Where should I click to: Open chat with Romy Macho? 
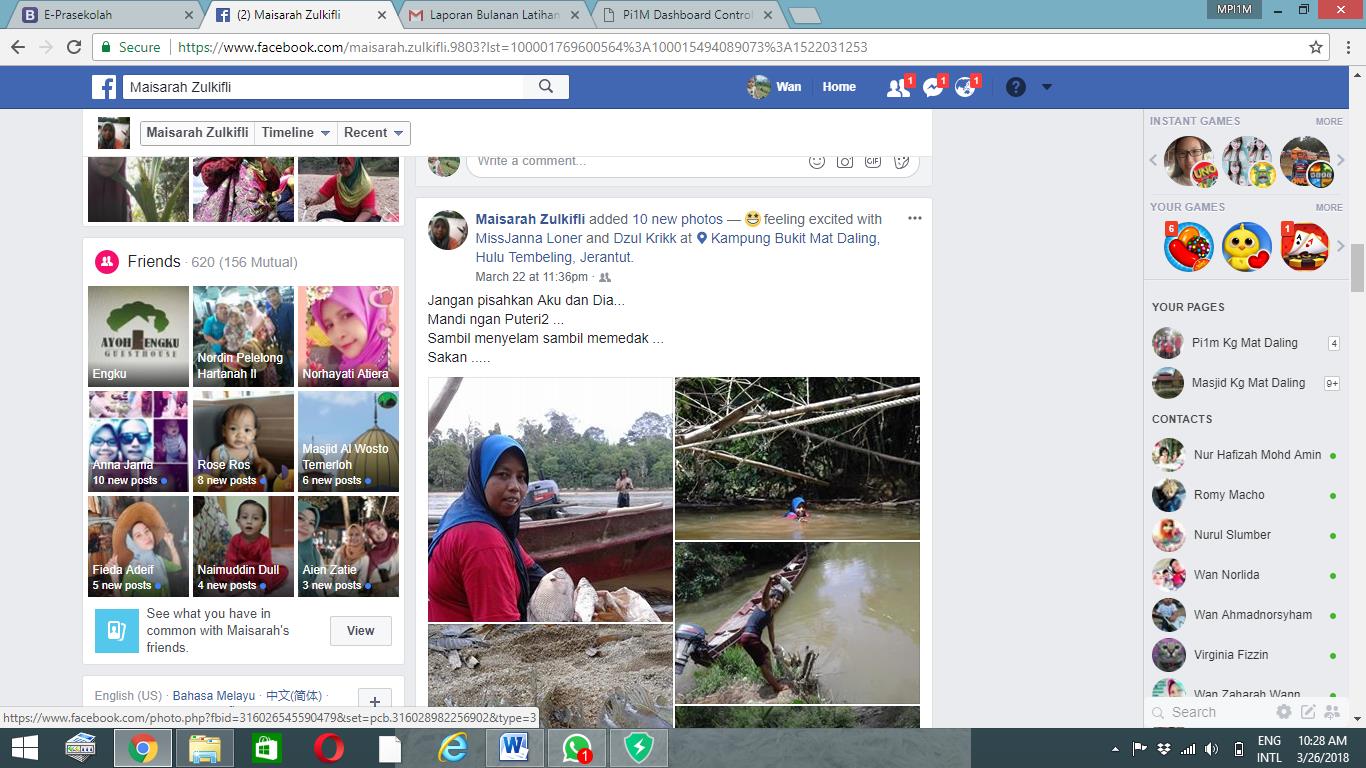click(1228, 495)
